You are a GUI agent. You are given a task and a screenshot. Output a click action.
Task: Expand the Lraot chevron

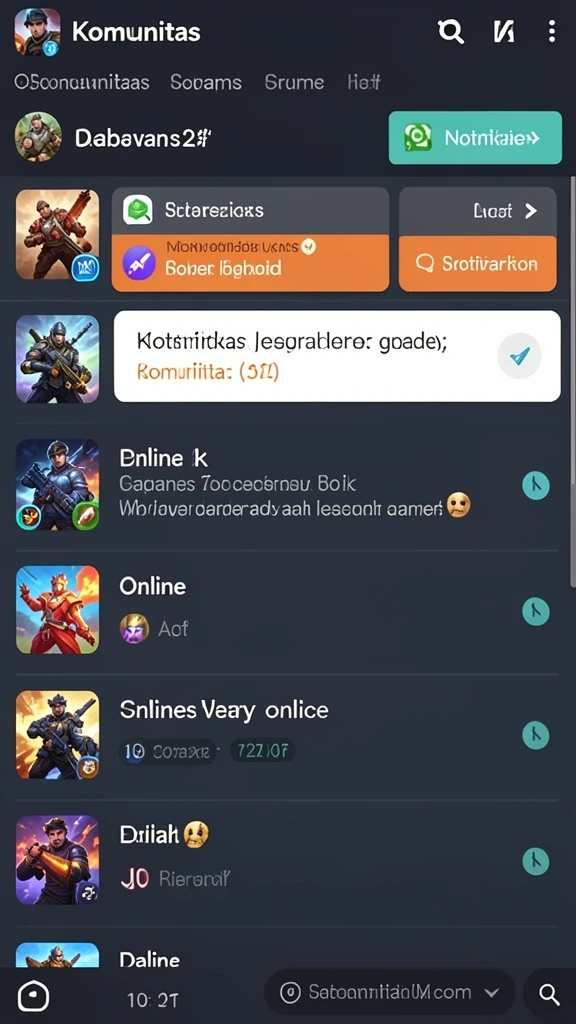coord(531,211)
